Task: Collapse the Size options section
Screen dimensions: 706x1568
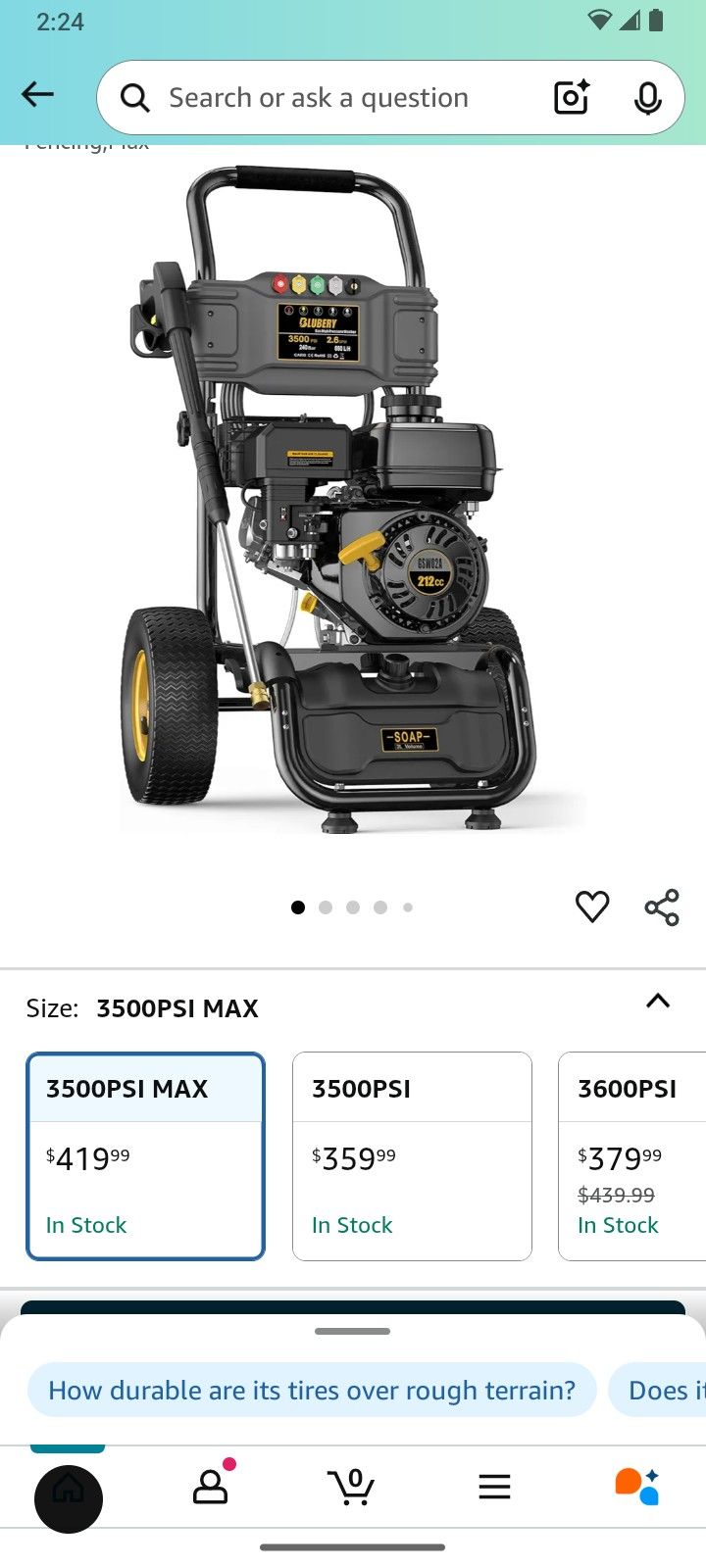Action: 658,1002
